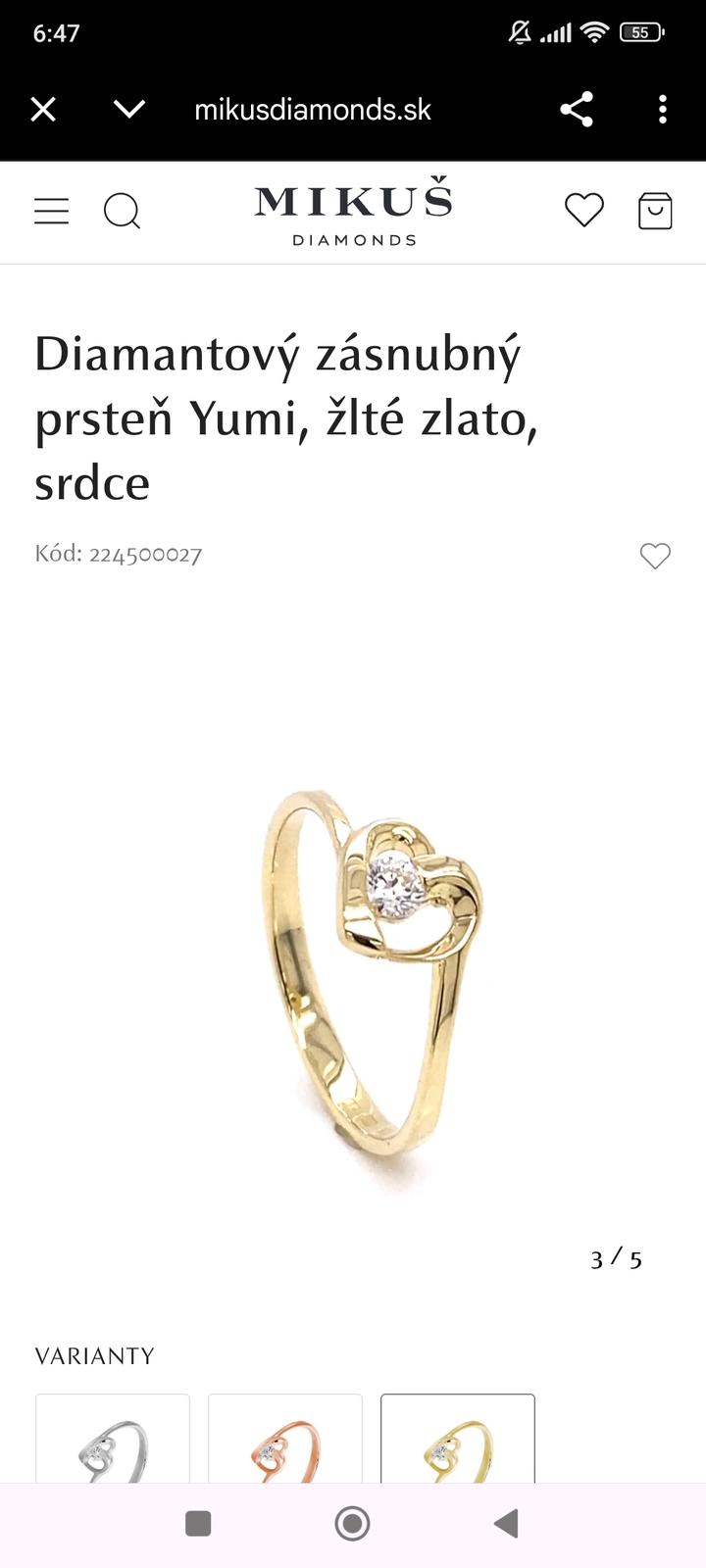Go to the system home screen
The width and height of the screenshot is (706, 1568).
(x=353, y=1523)
